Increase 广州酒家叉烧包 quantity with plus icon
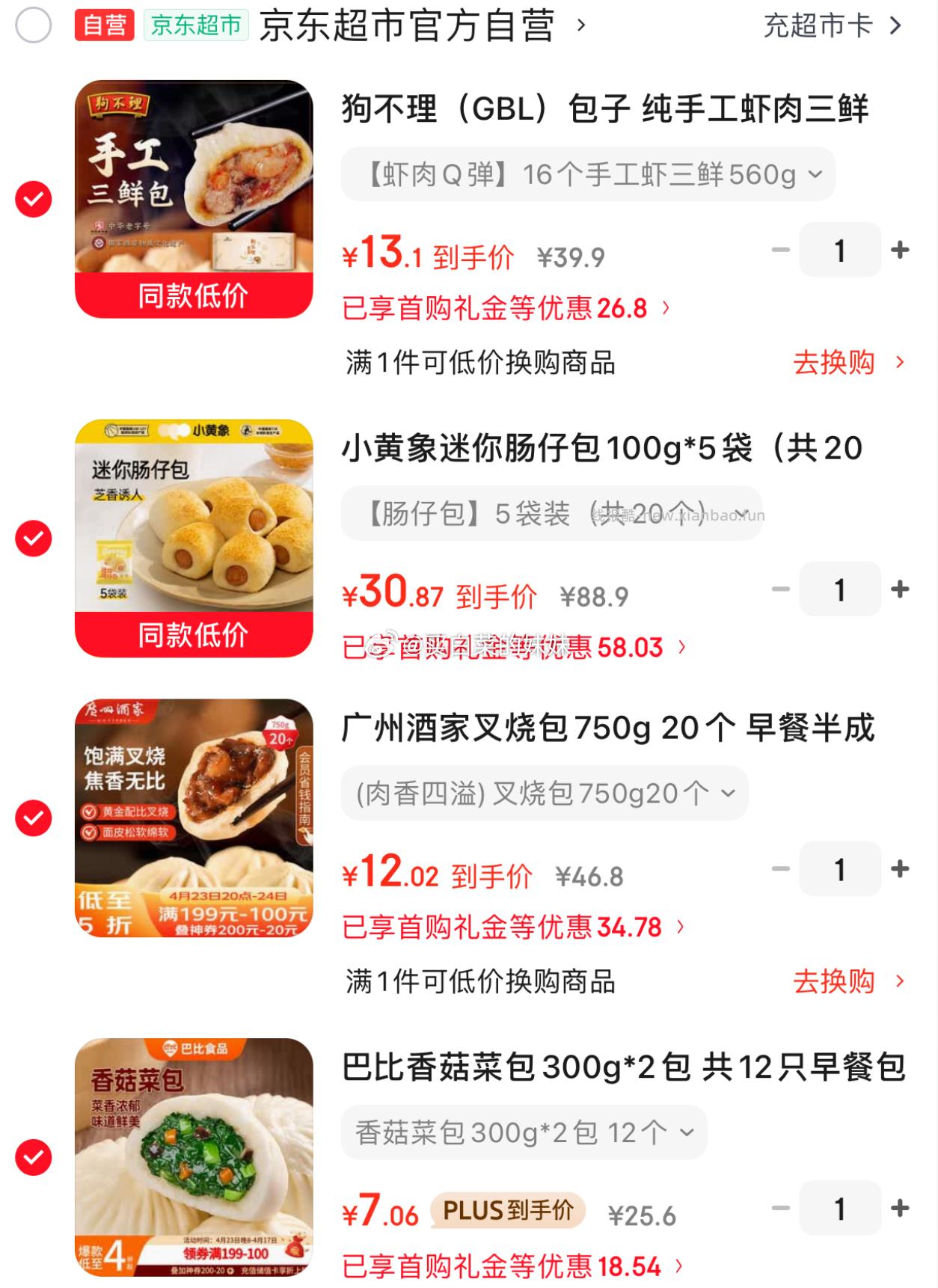Screen dimensions: 938x1288 point(899,869)
